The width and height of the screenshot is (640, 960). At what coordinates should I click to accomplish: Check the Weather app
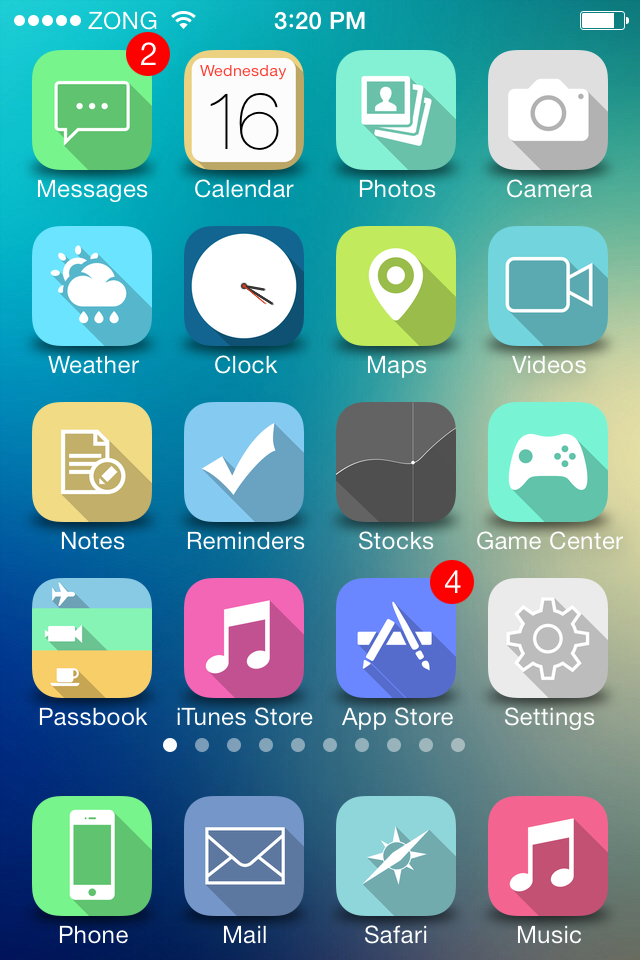[92, 286]
